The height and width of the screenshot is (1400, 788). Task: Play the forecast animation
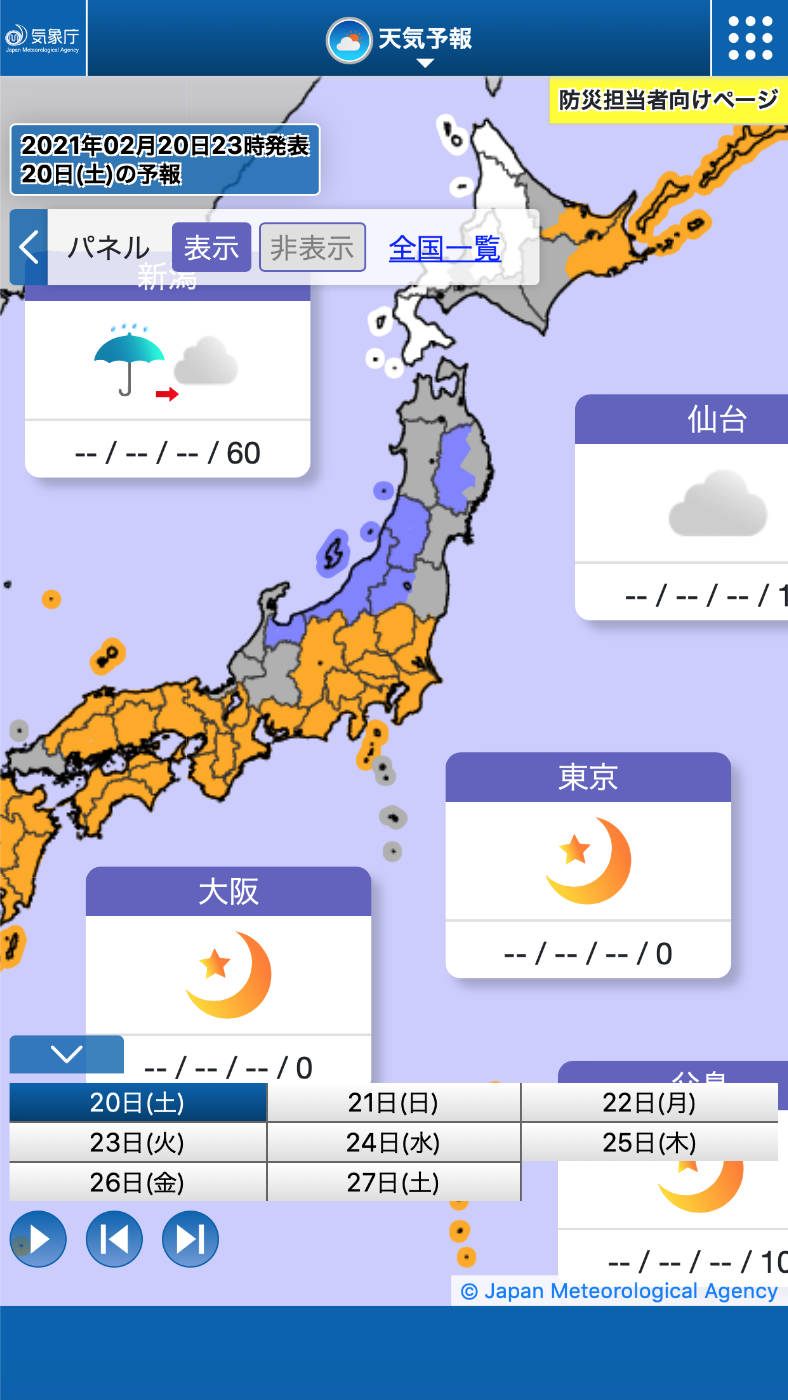click(x=38, y=1240)
